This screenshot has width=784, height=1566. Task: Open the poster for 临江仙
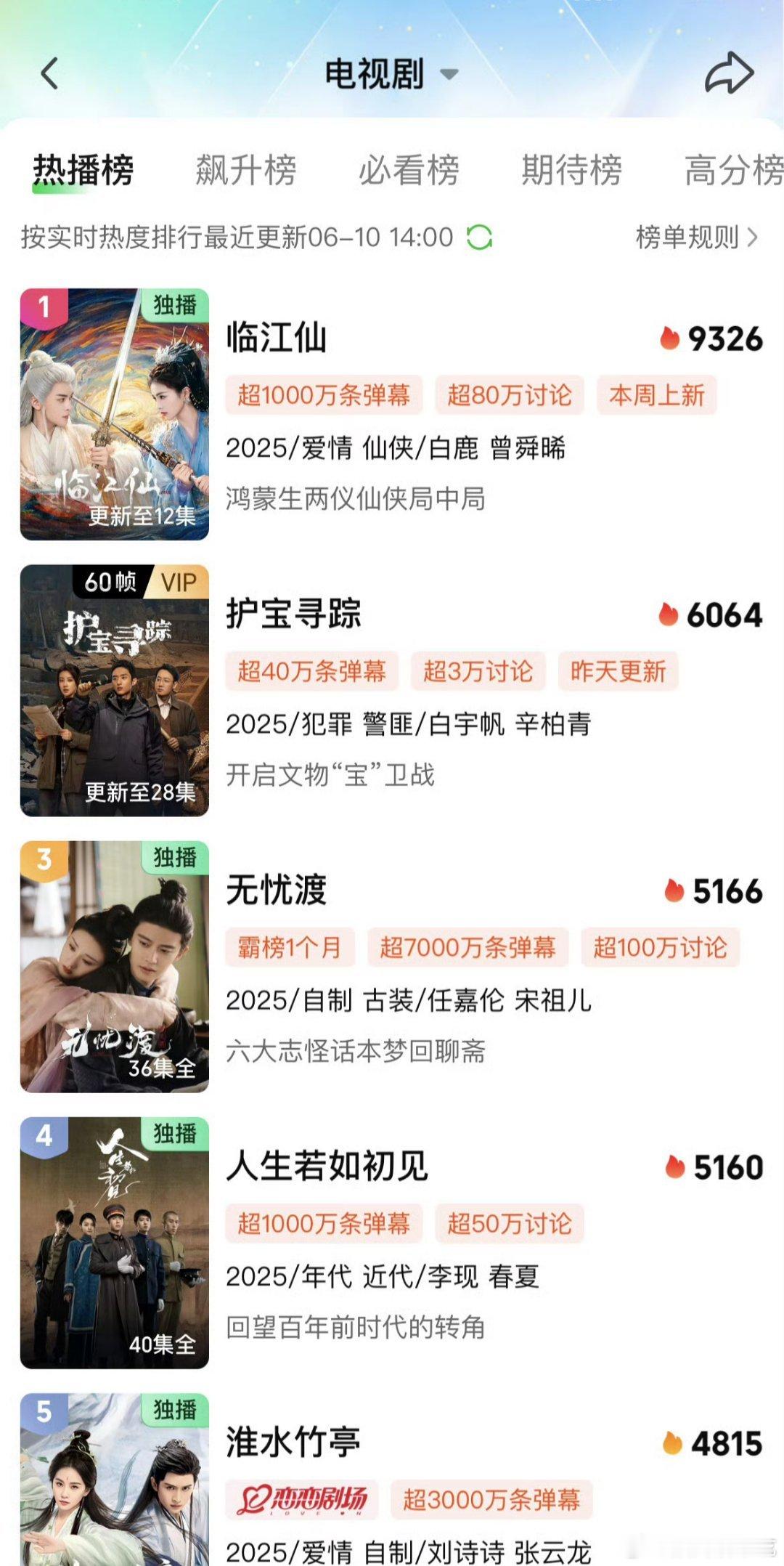[x=115, y=414]
